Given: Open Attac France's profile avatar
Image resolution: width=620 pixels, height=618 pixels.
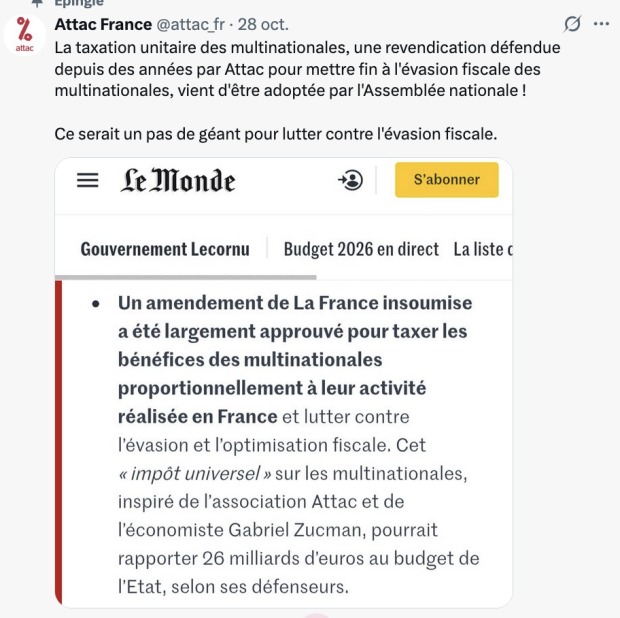Looking at the screenshot, I should 24,35.
